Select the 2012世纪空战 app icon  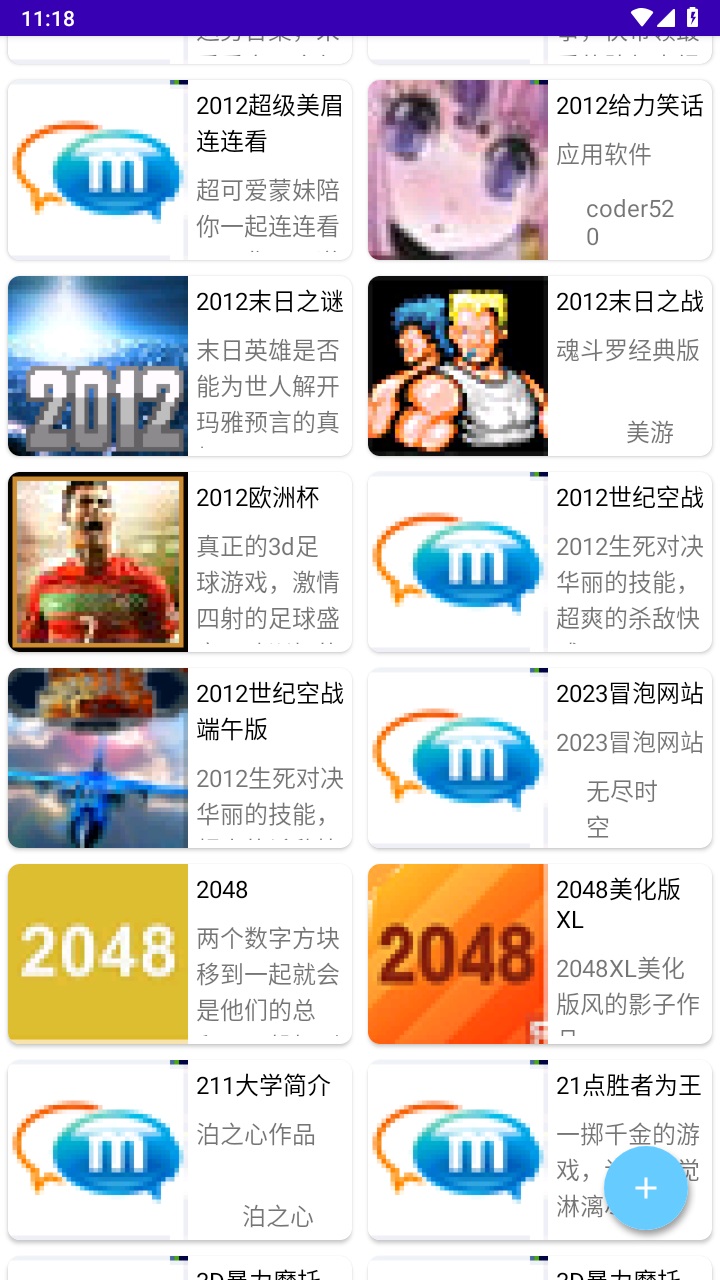[x=456, y=562]
